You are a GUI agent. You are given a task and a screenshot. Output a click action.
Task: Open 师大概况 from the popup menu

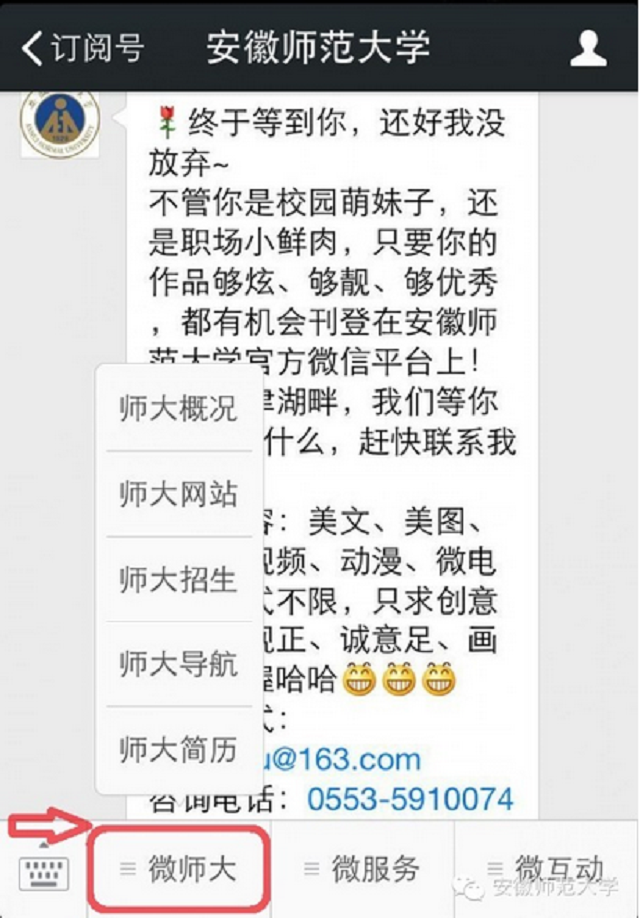pos(179,408)
